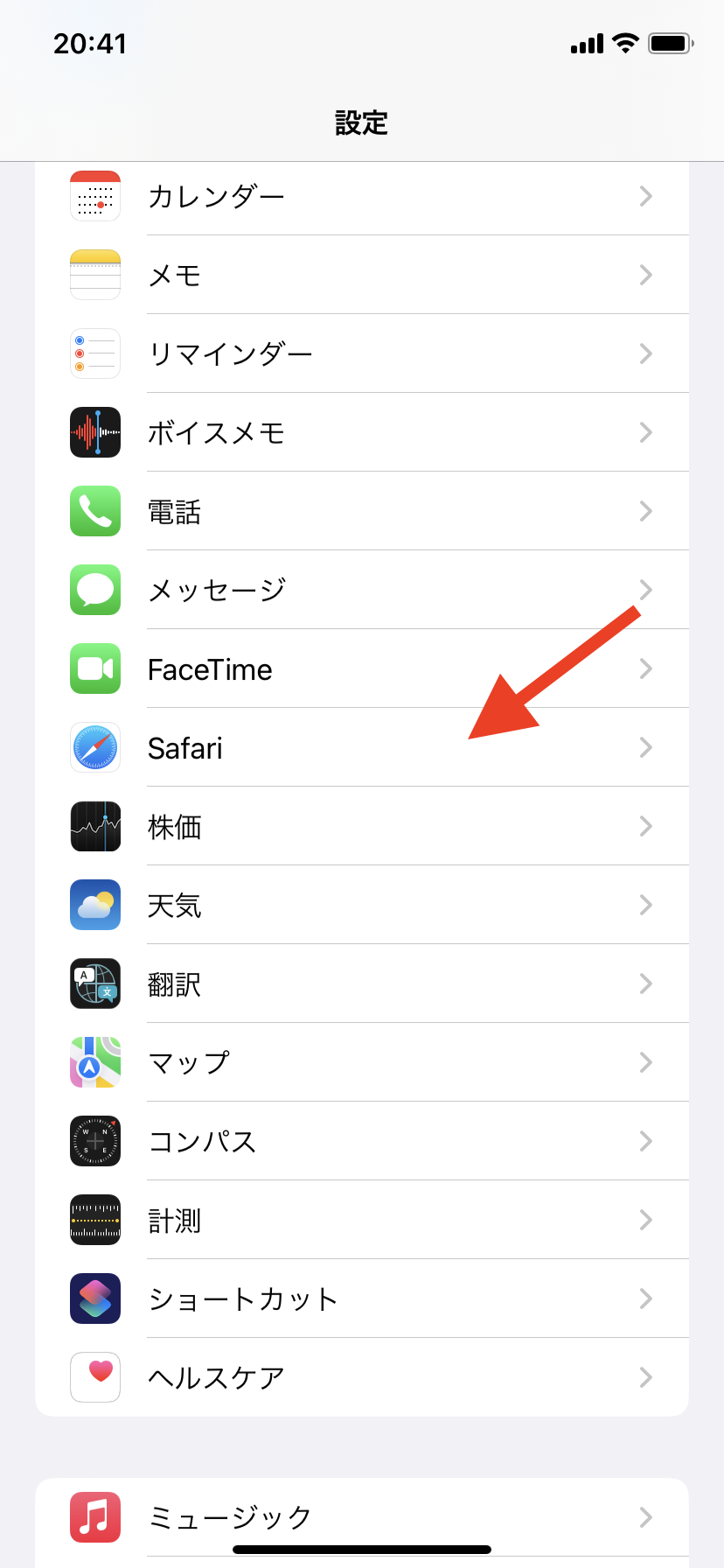Image resolution: width=724 pixels, height=1568 pixels.
Task: Select リマインダー in the list
Action: (x=362, y=353)
